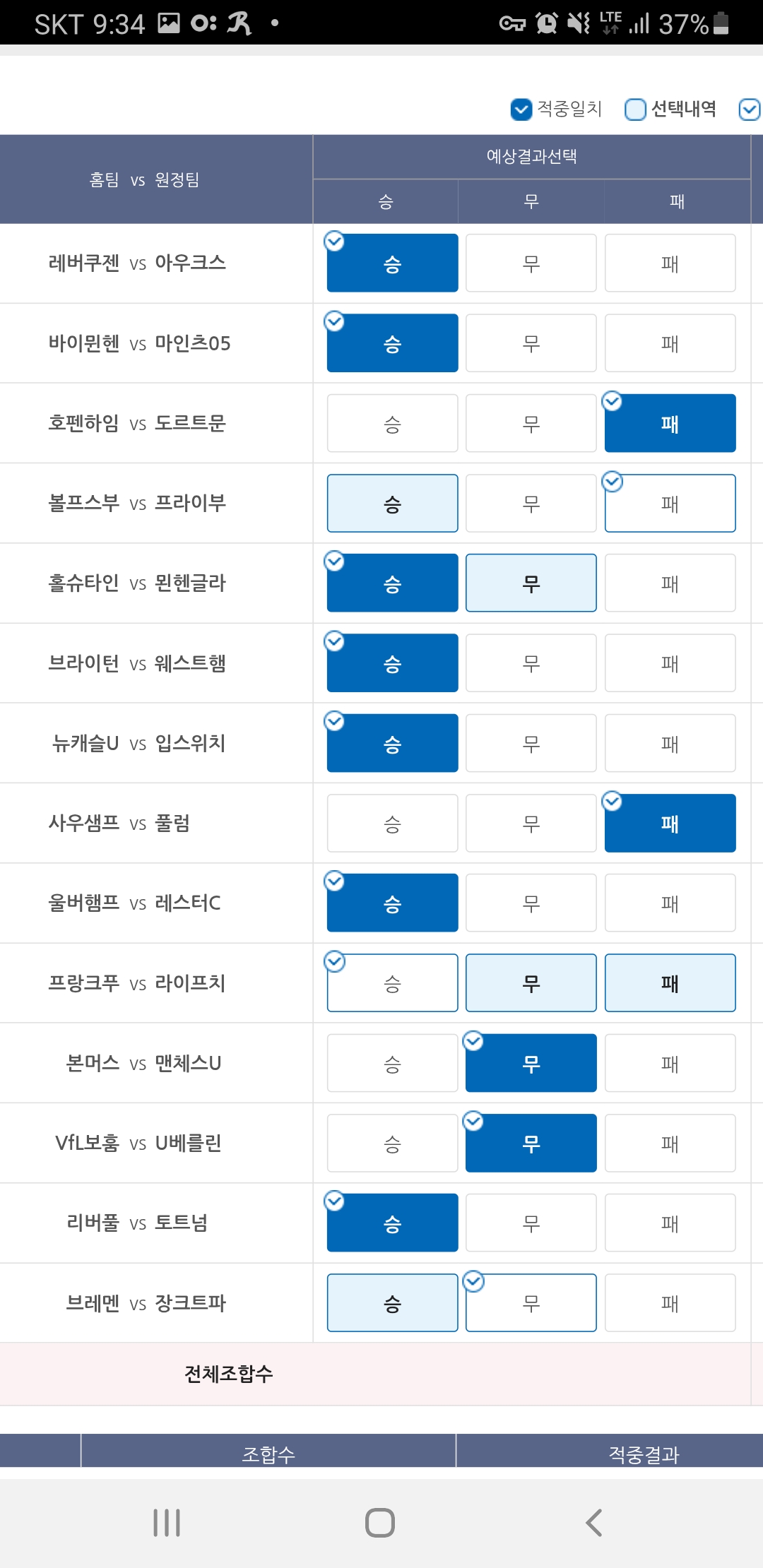This screenshot has width=763, height=1568.
Task: Select 승 for 프랑크푸 vs 라이프치
Action: tap(392, 983)
